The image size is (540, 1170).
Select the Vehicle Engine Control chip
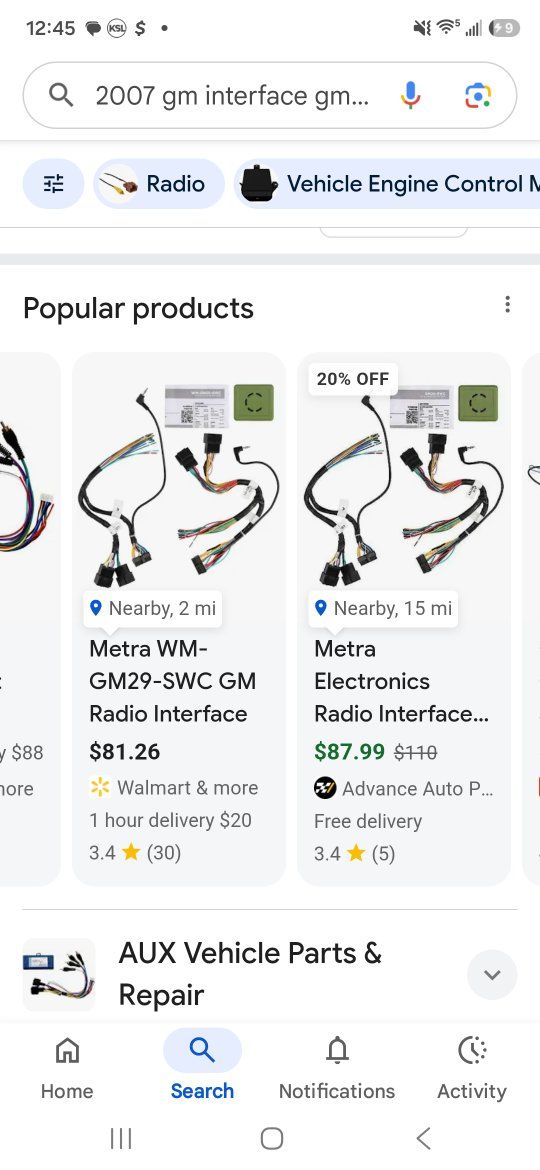point(387,184)
